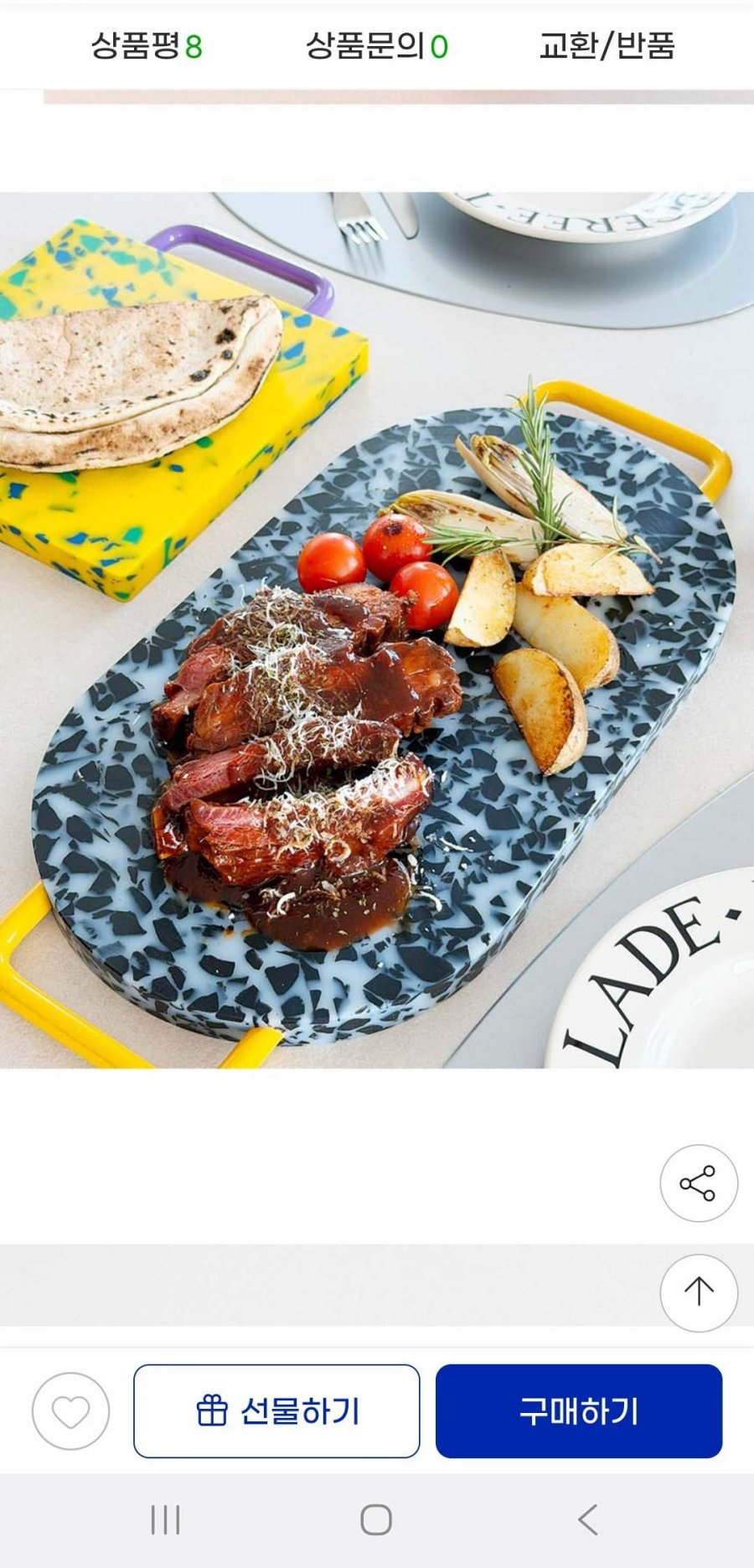Open the 상품문의 product inquiry tab

pos(376,45)
